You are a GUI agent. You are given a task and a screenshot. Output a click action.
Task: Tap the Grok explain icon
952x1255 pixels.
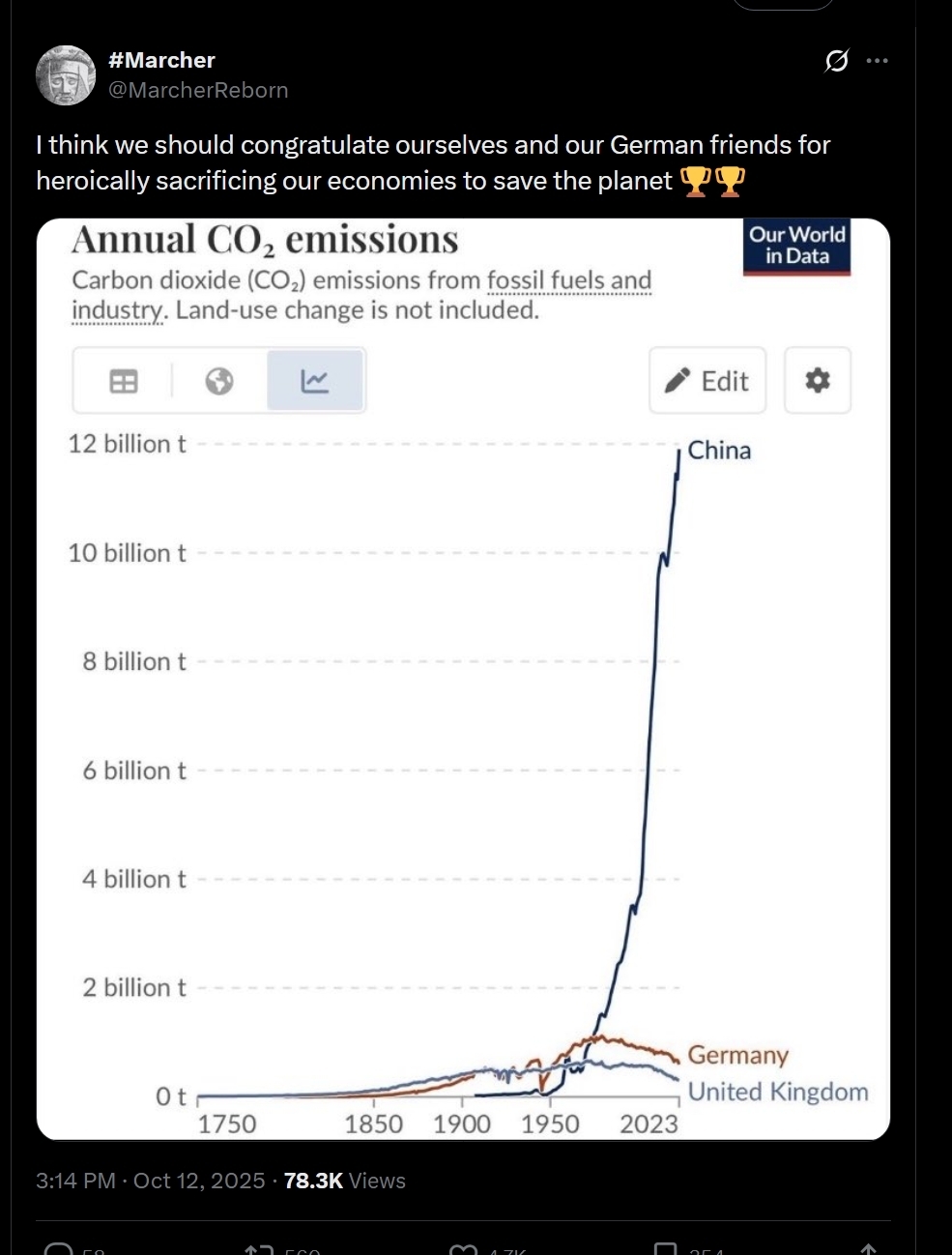tap(836, 61)
